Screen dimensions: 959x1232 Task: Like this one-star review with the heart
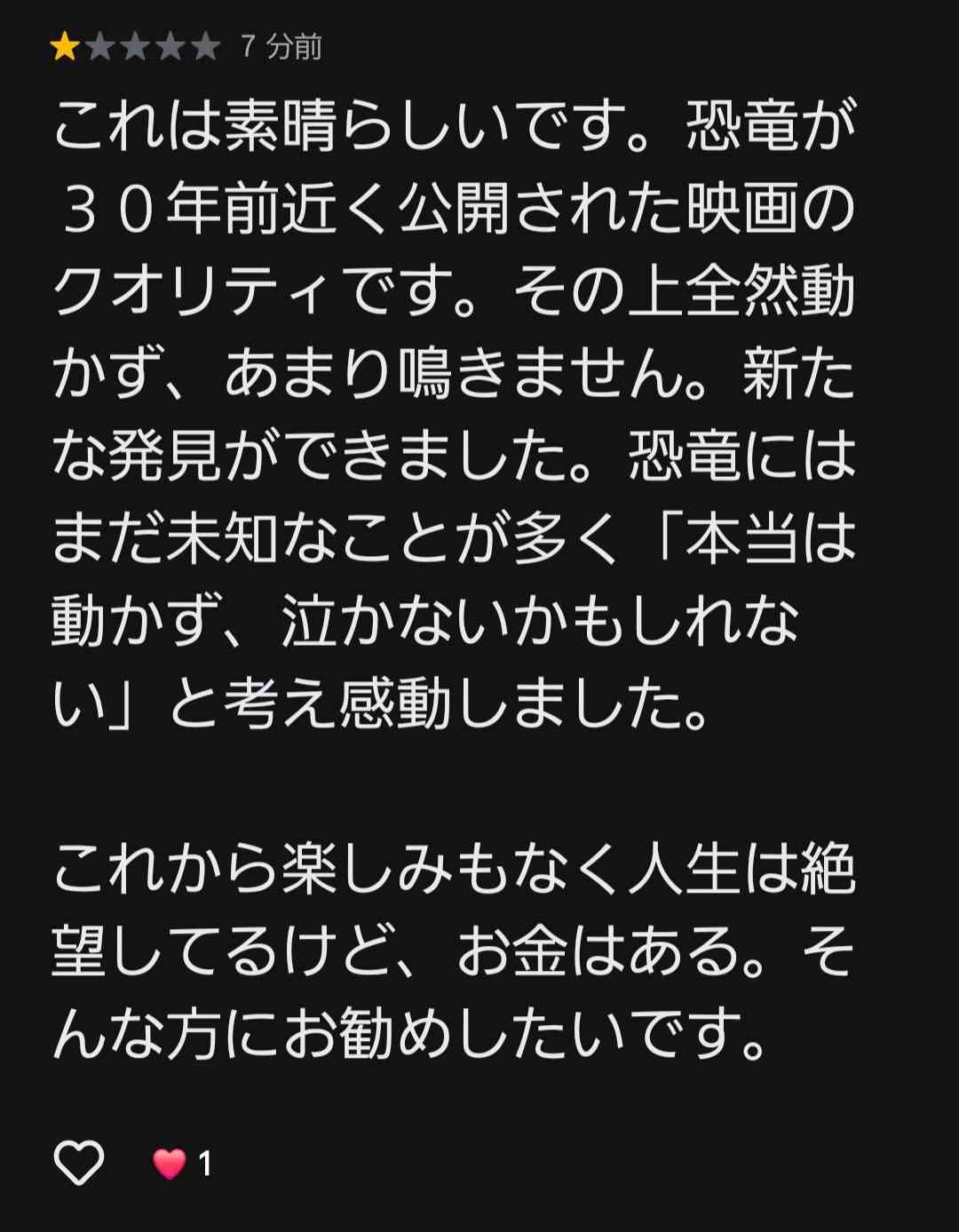click(x=79, y=1162)
